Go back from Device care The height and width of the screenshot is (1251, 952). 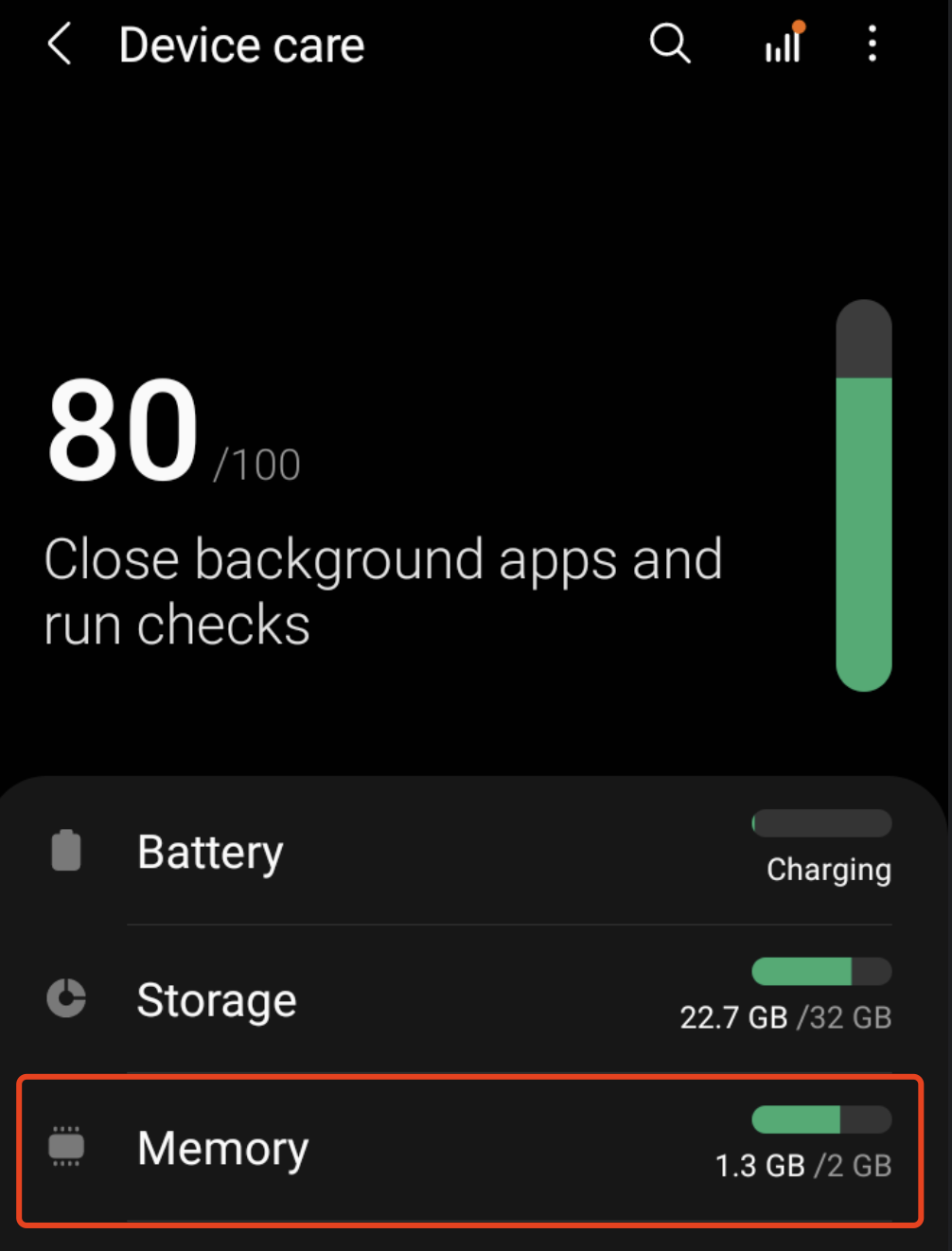click(60, 44)
